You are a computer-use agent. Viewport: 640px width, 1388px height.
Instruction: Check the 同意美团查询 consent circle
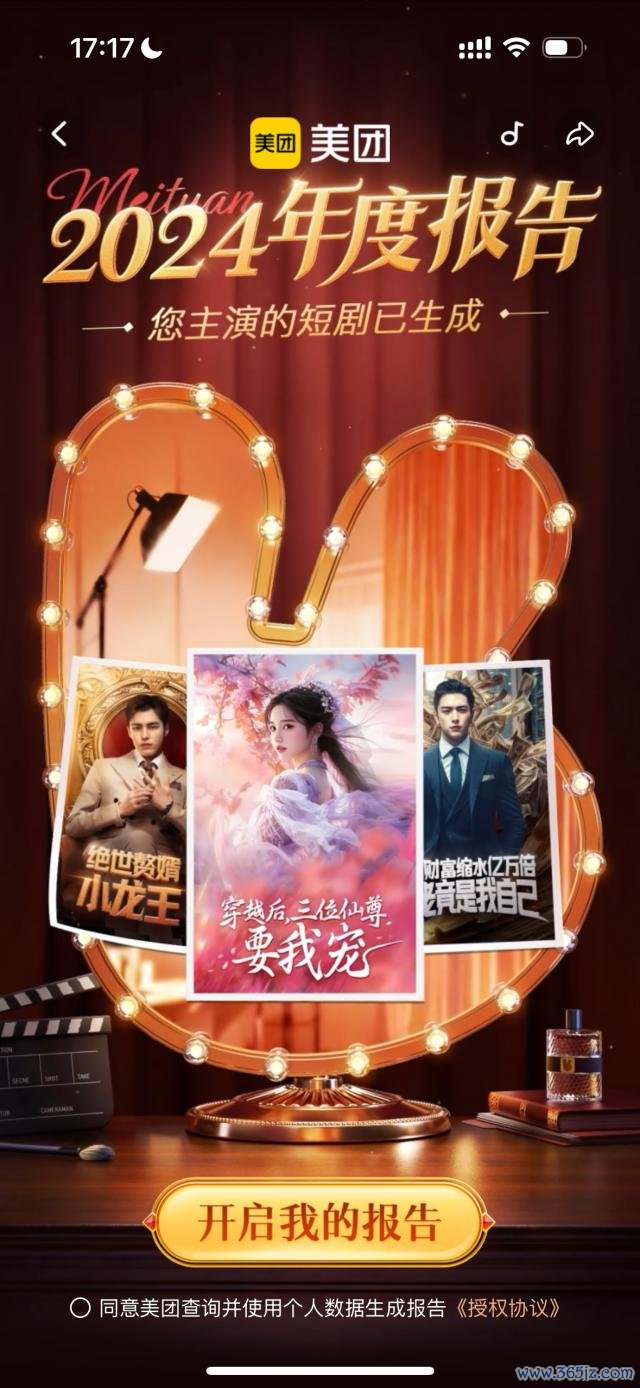[x=80, y=1308]
